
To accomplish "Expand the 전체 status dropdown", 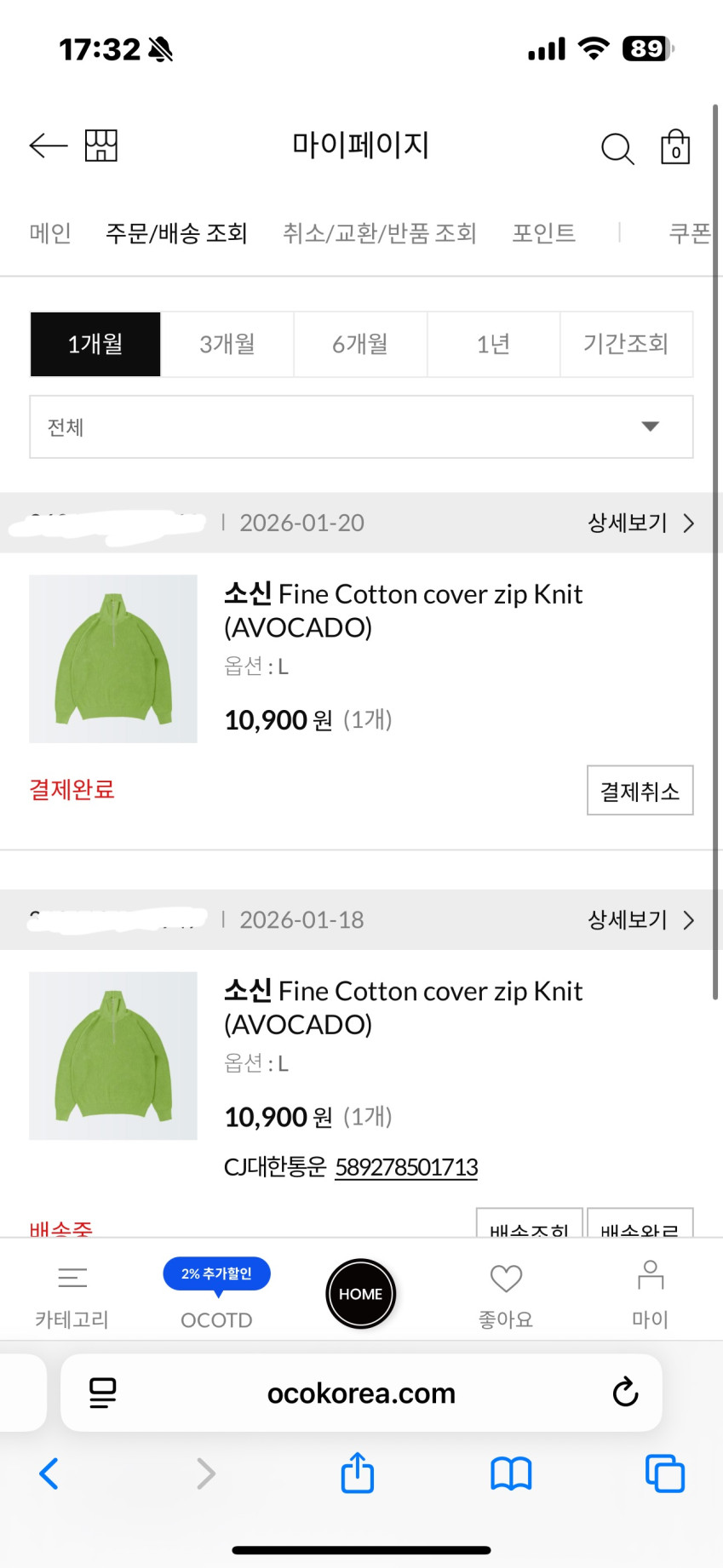I will coord(361,427).
